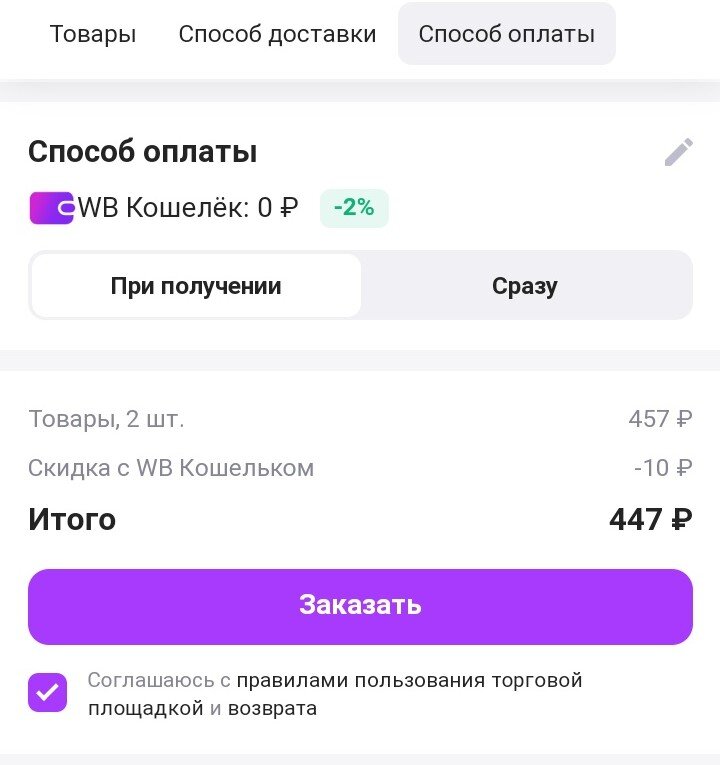
Task: Select the Способ оплаты tab
Action: point(506,34)
